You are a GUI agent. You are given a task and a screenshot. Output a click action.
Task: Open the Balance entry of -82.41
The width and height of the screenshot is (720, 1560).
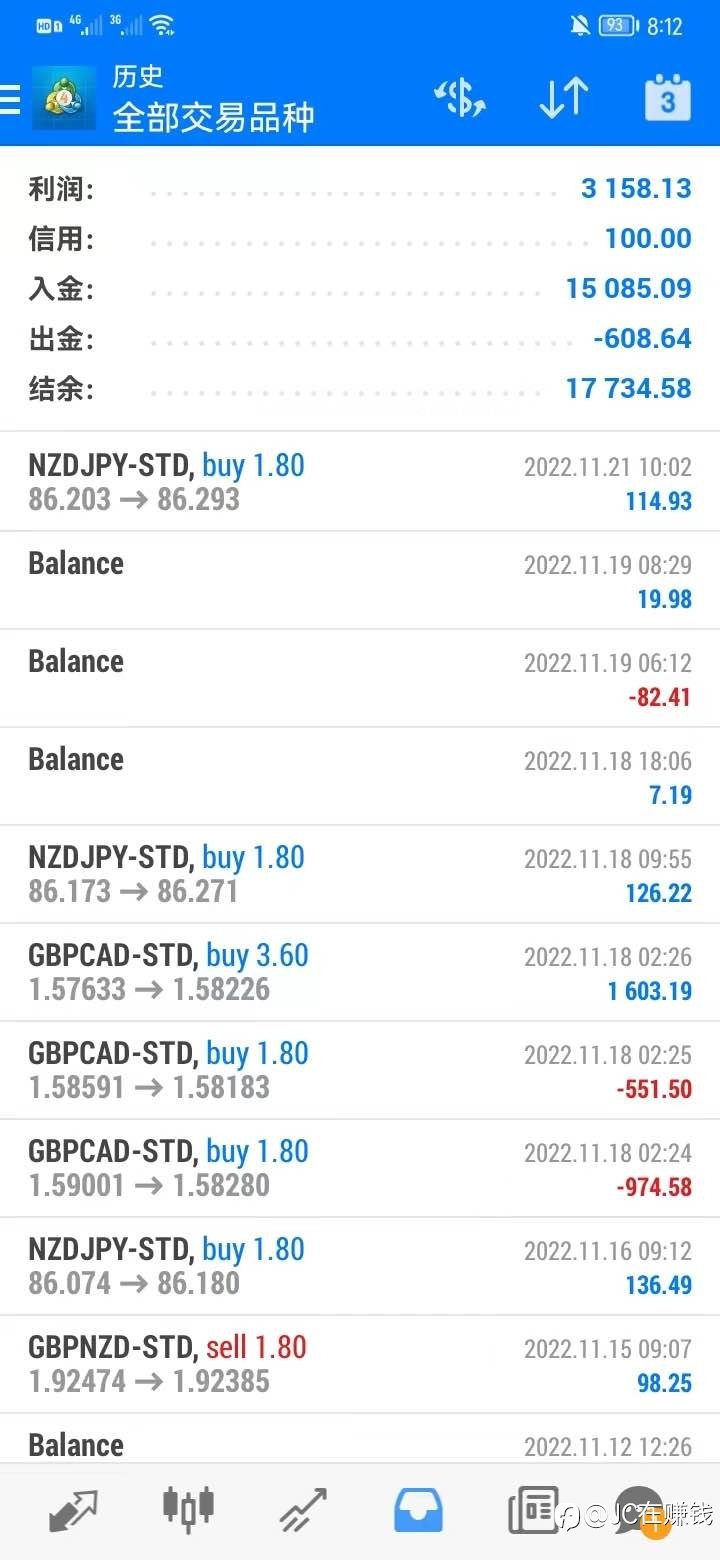360,678
